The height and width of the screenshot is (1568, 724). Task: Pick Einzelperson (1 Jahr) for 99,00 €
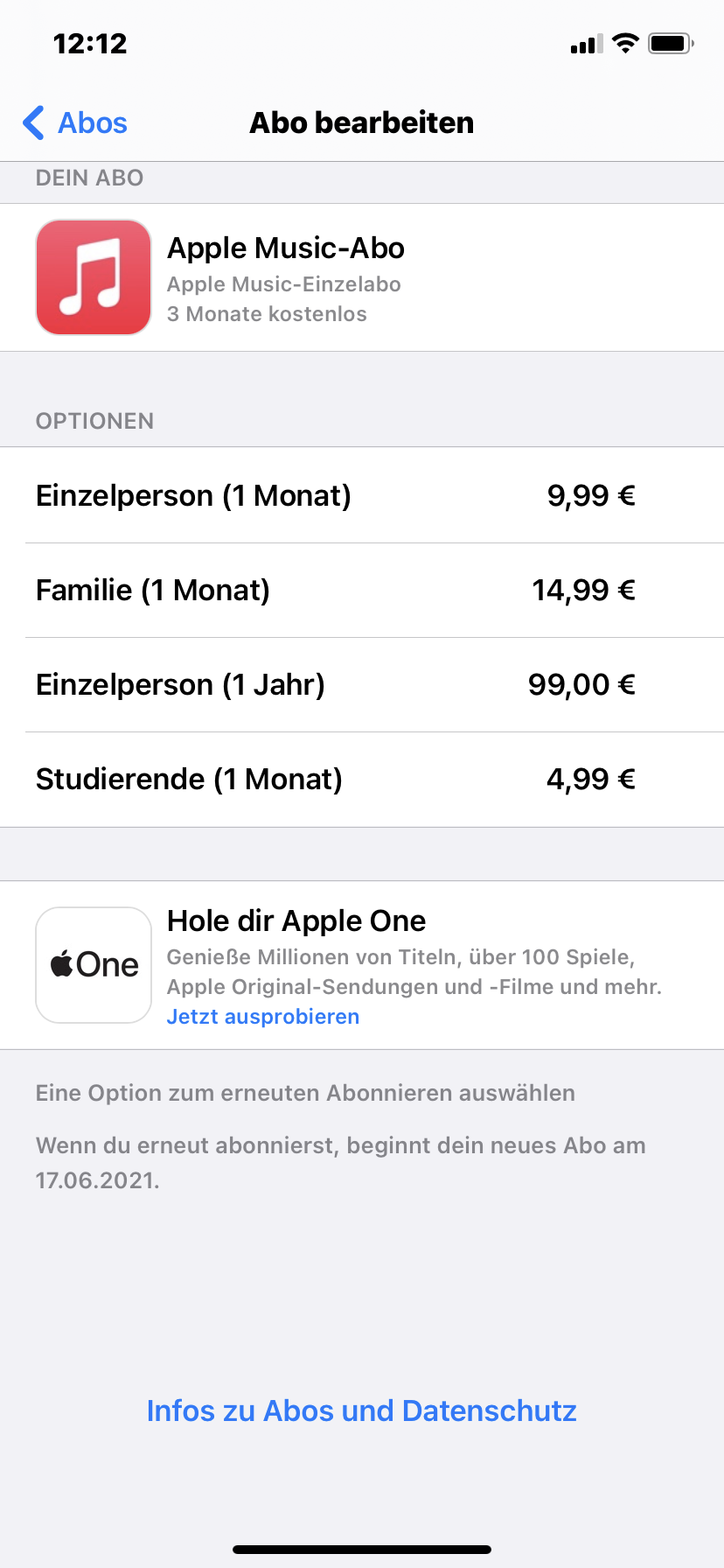(362, 684)
